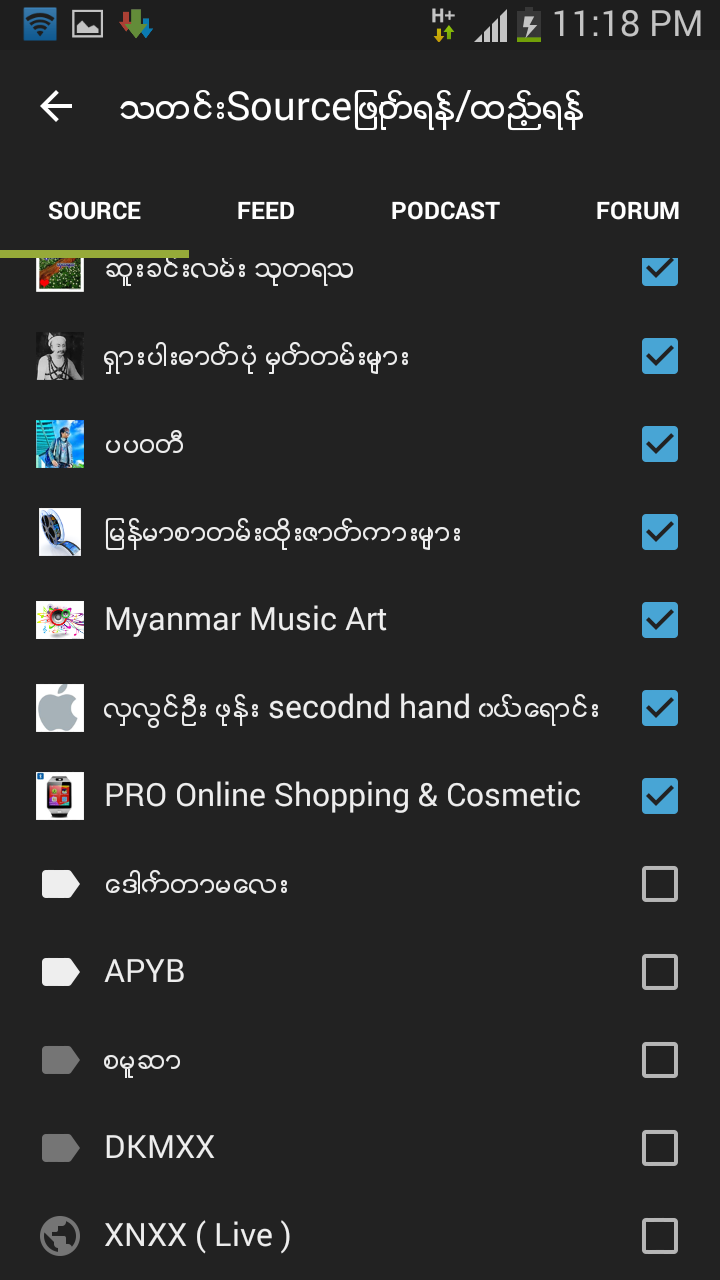Screen dimensions: 720x1280
Task: Check the ဒေါက်တာမလေး source box
Action: [x=660, y=884]
